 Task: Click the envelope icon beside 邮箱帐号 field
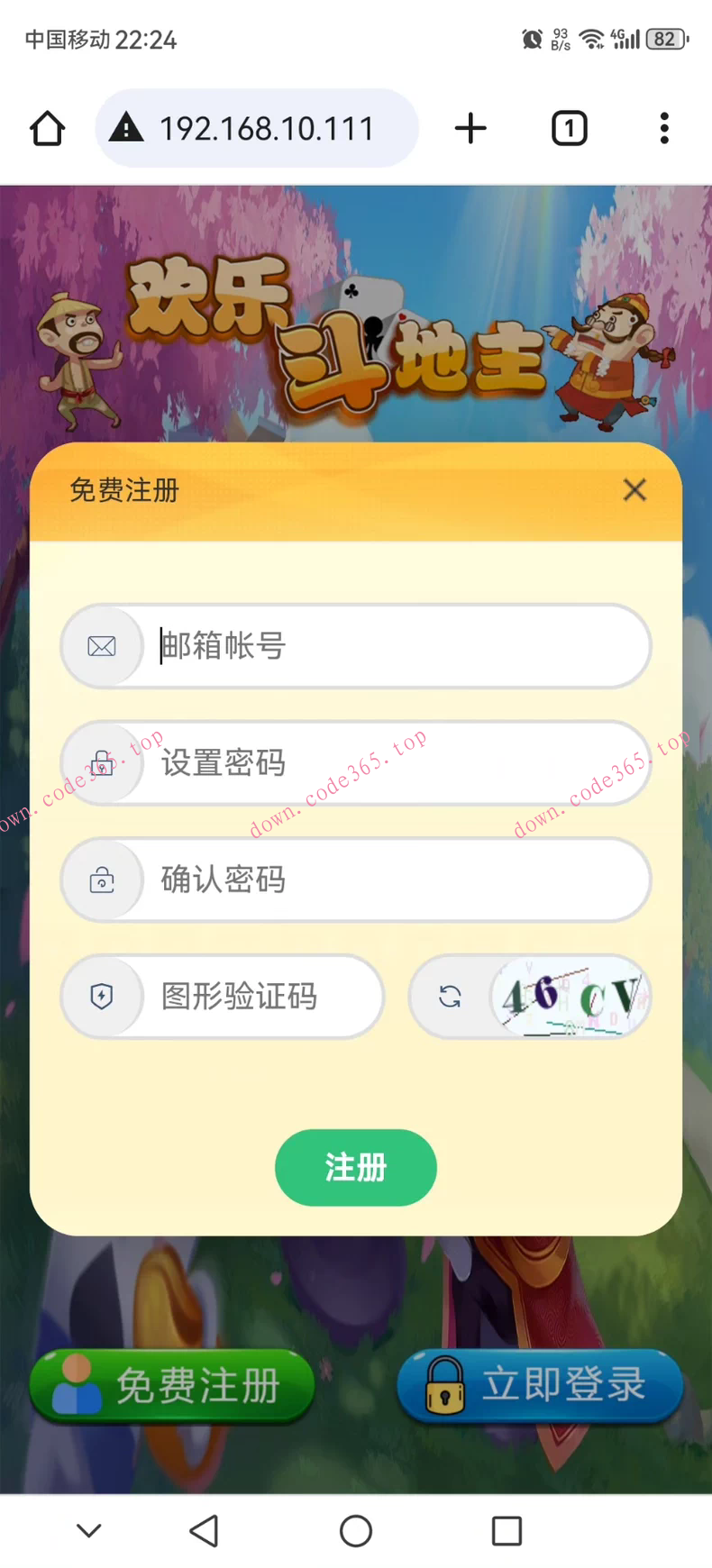pos(101,646)
